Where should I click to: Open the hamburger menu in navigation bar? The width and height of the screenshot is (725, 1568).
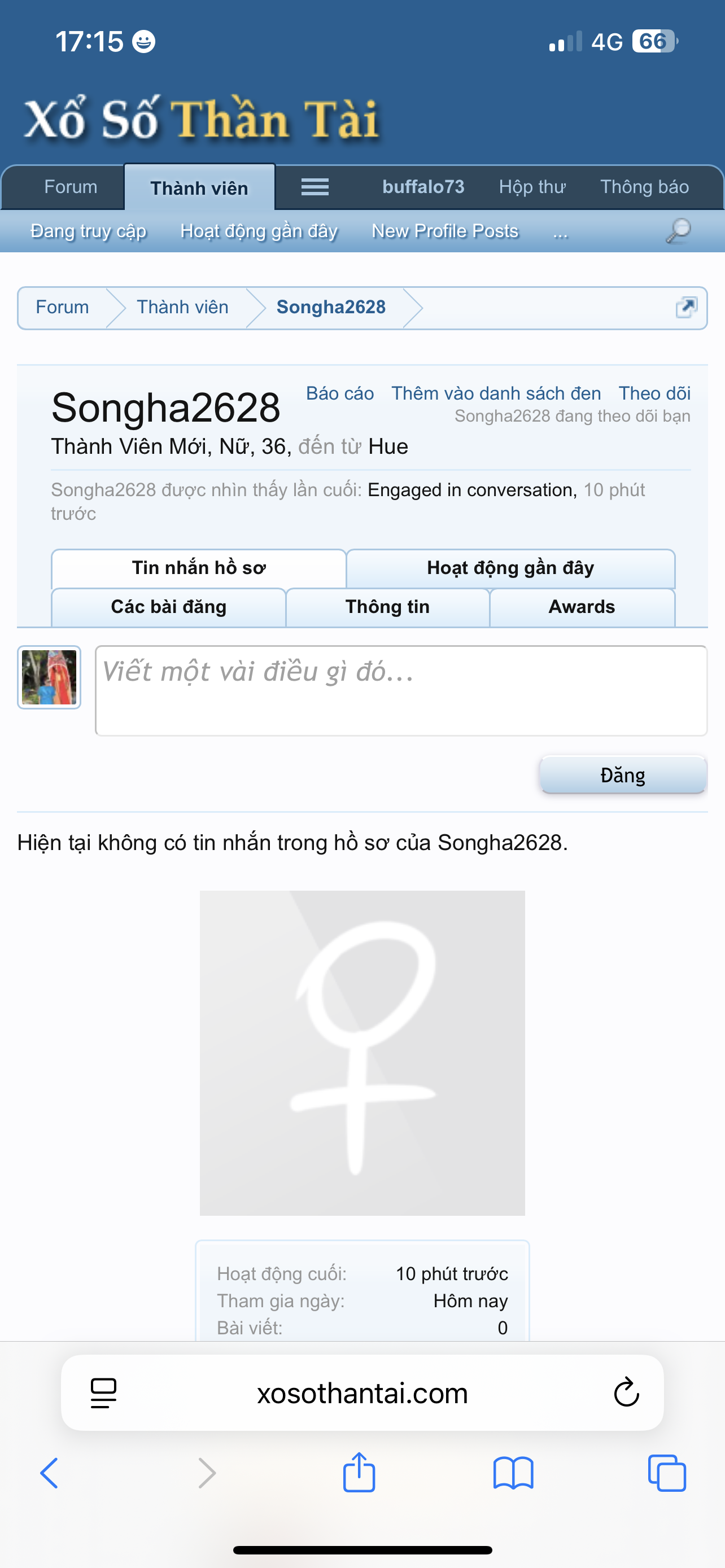click(315, 187)
